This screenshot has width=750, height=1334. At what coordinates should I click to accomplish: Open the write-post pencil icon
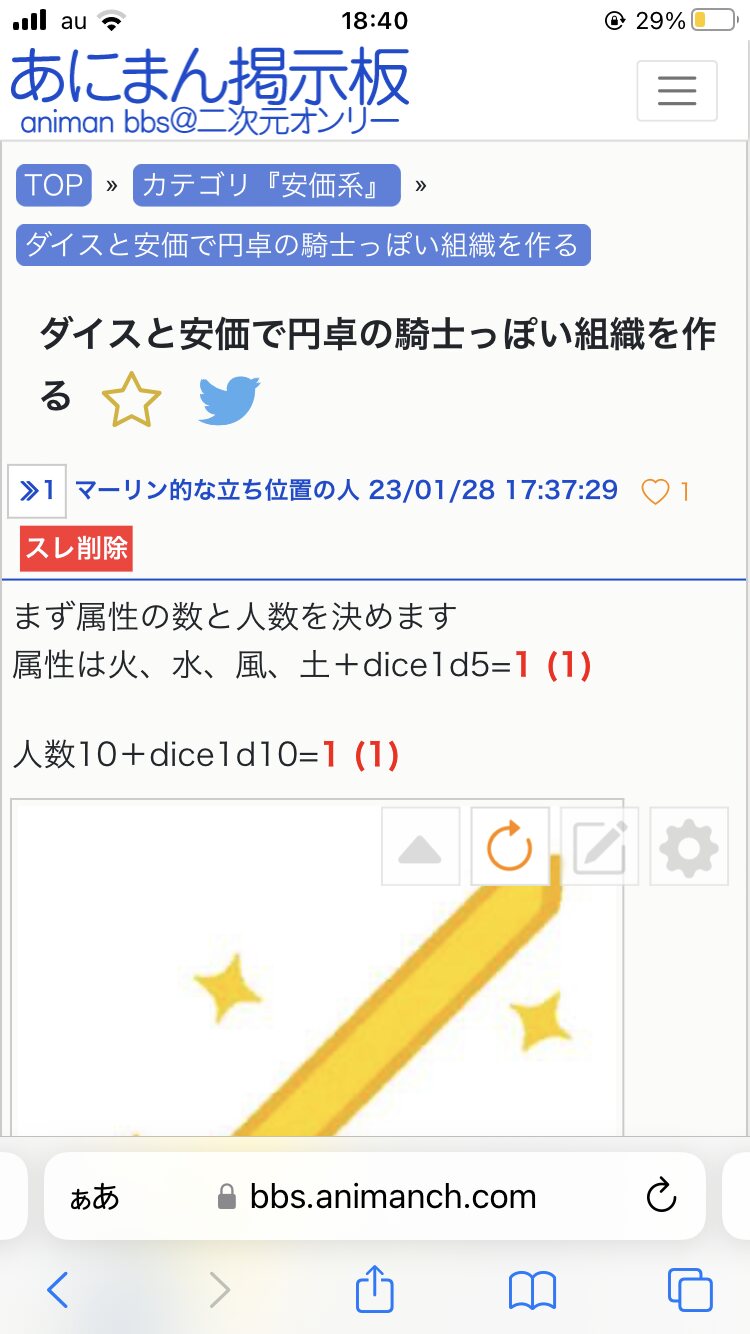point(599,847)
